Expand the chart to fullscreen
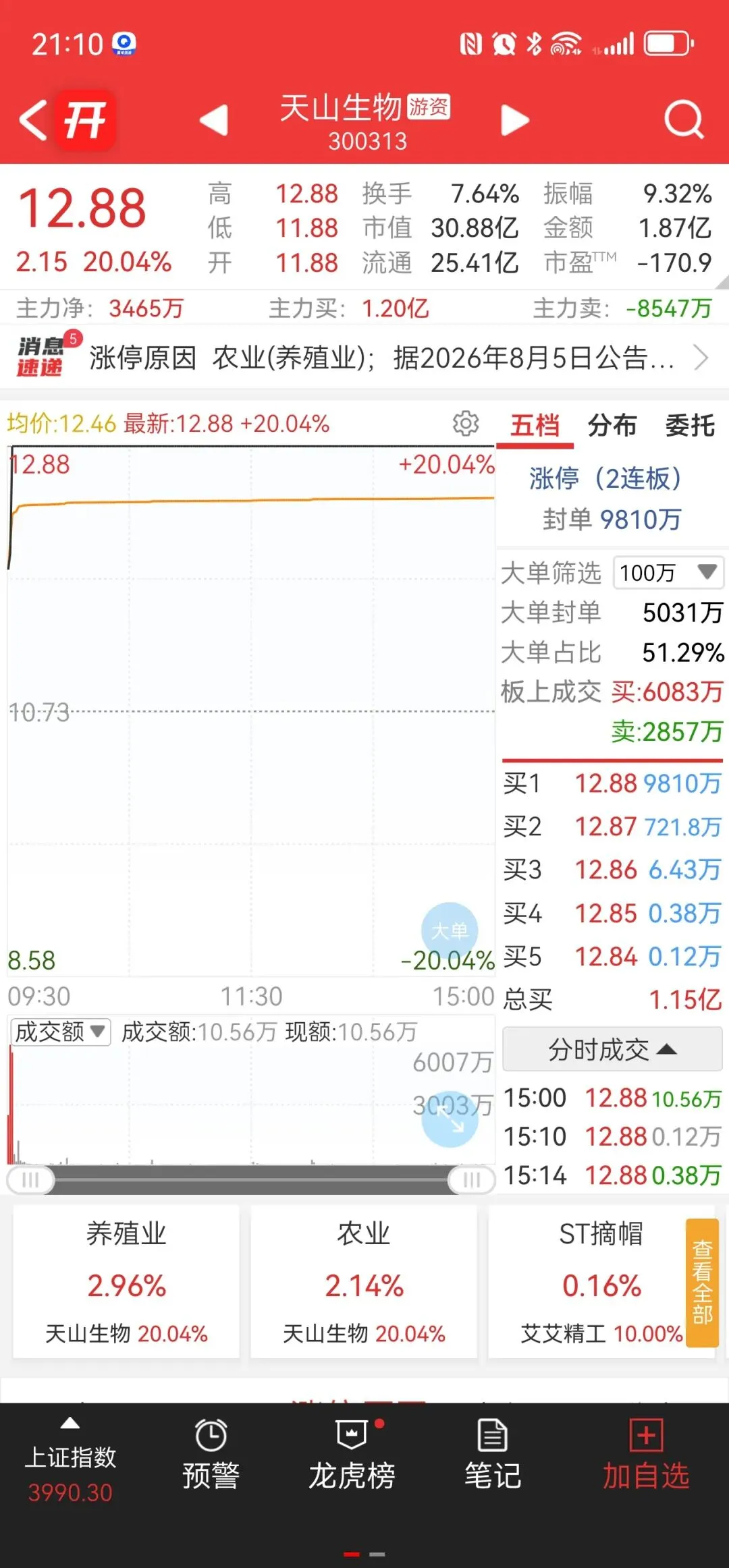The image size is (729, 1568). [450, 1119]
